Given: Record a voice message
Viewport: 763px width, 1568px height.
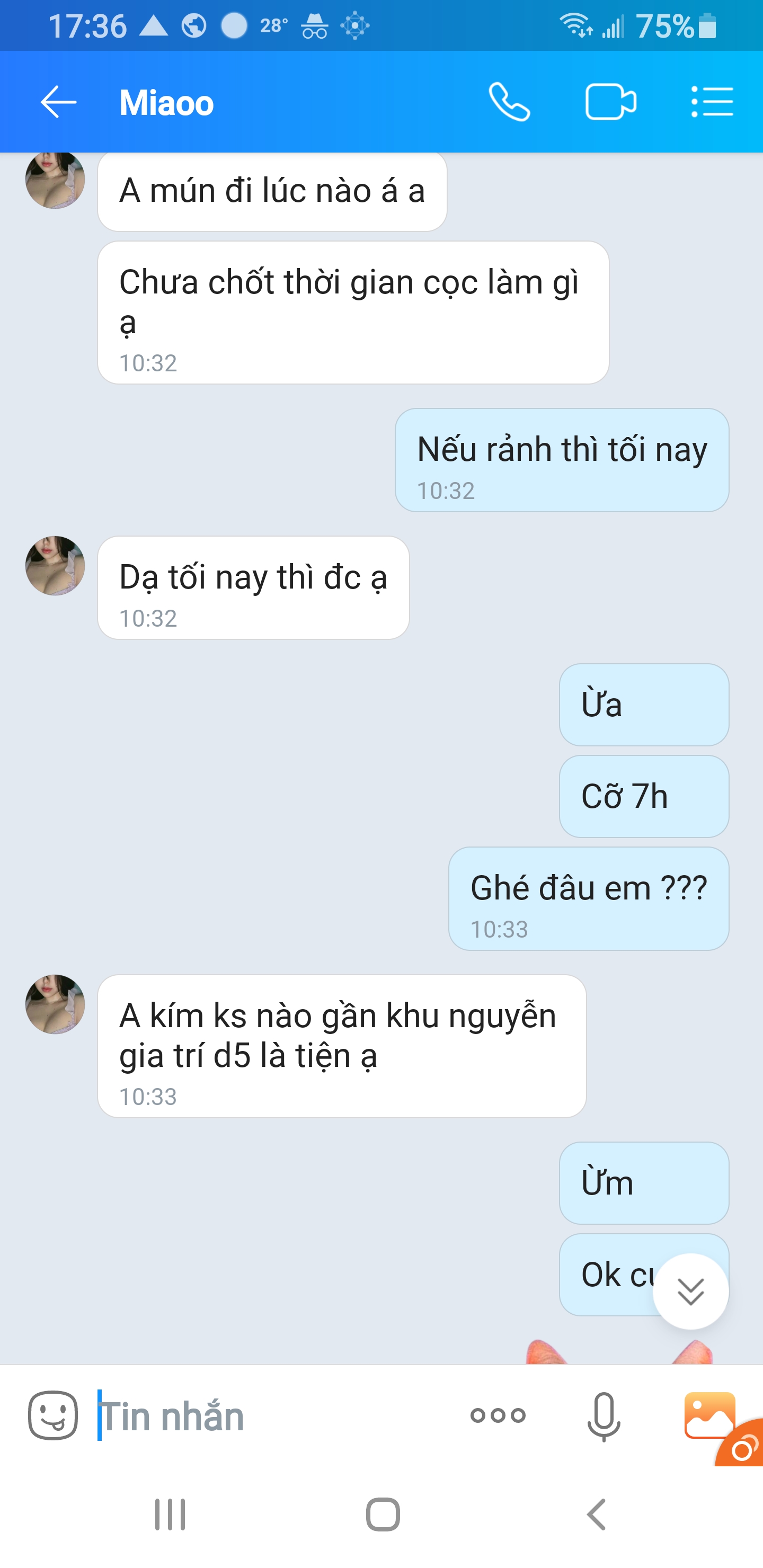Looking at the screenshot, I should click(x=604, y=1415).
